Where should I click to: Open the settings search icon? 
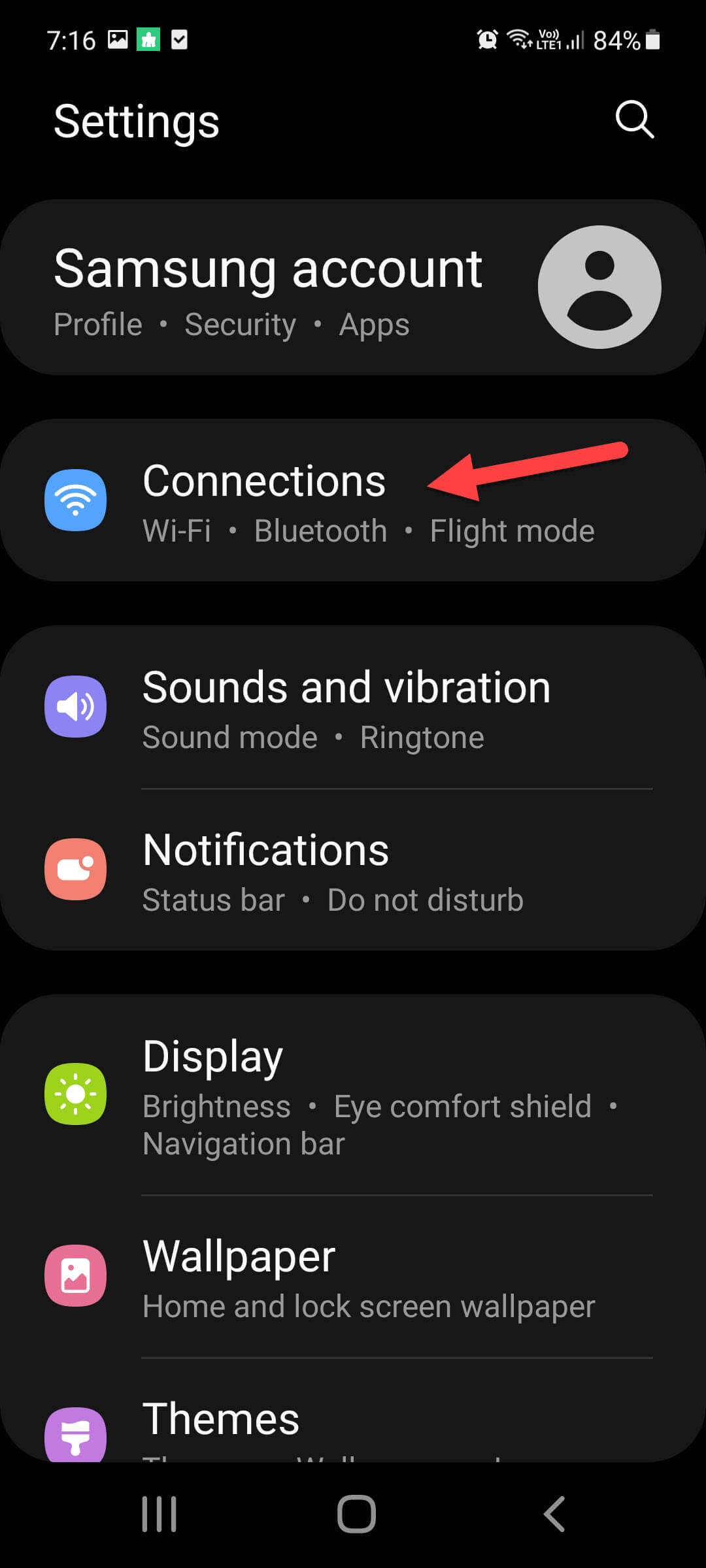(x=634, y=120)
